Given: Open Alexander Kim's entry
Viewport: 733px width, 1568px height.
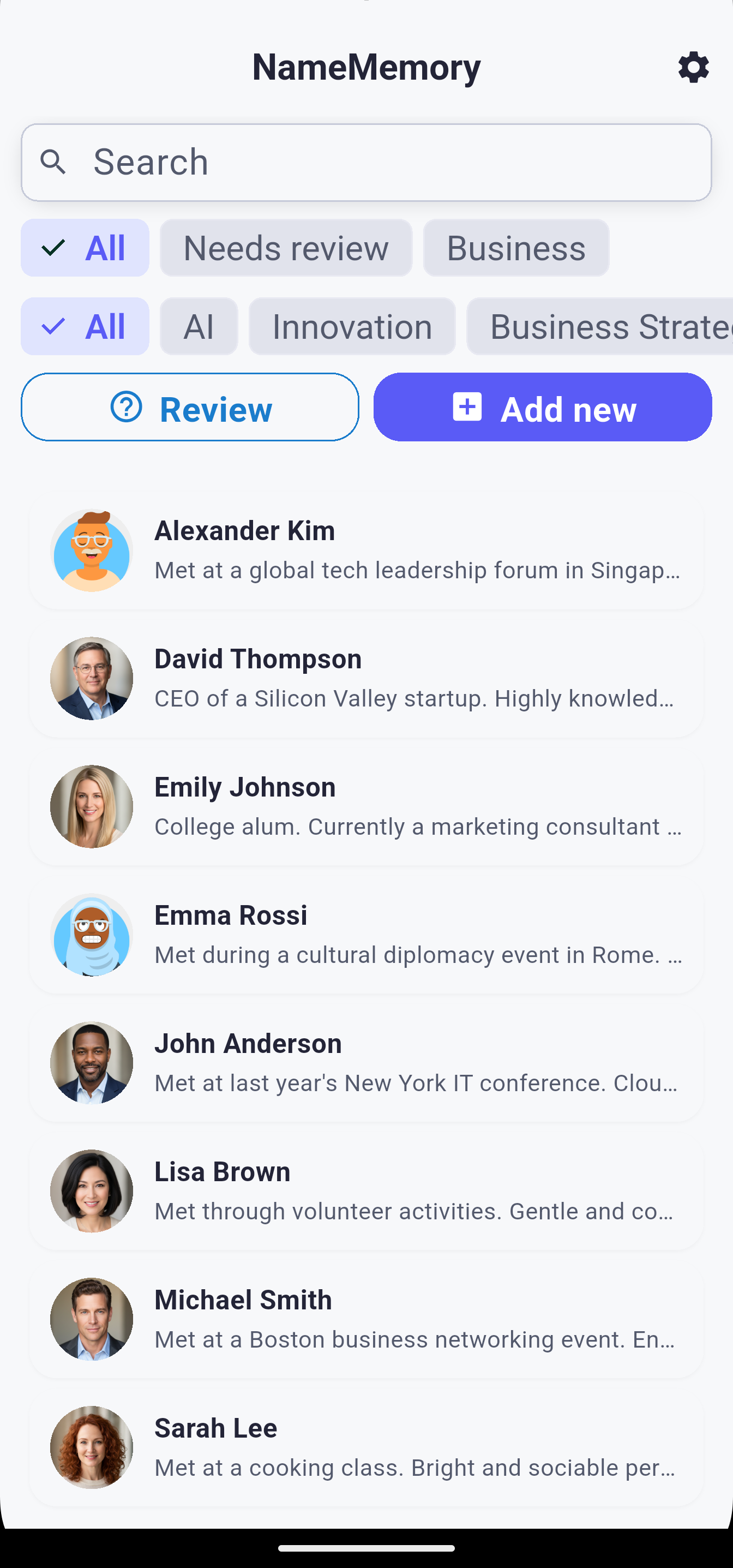Looking at the screenshot, I should 366,550.
